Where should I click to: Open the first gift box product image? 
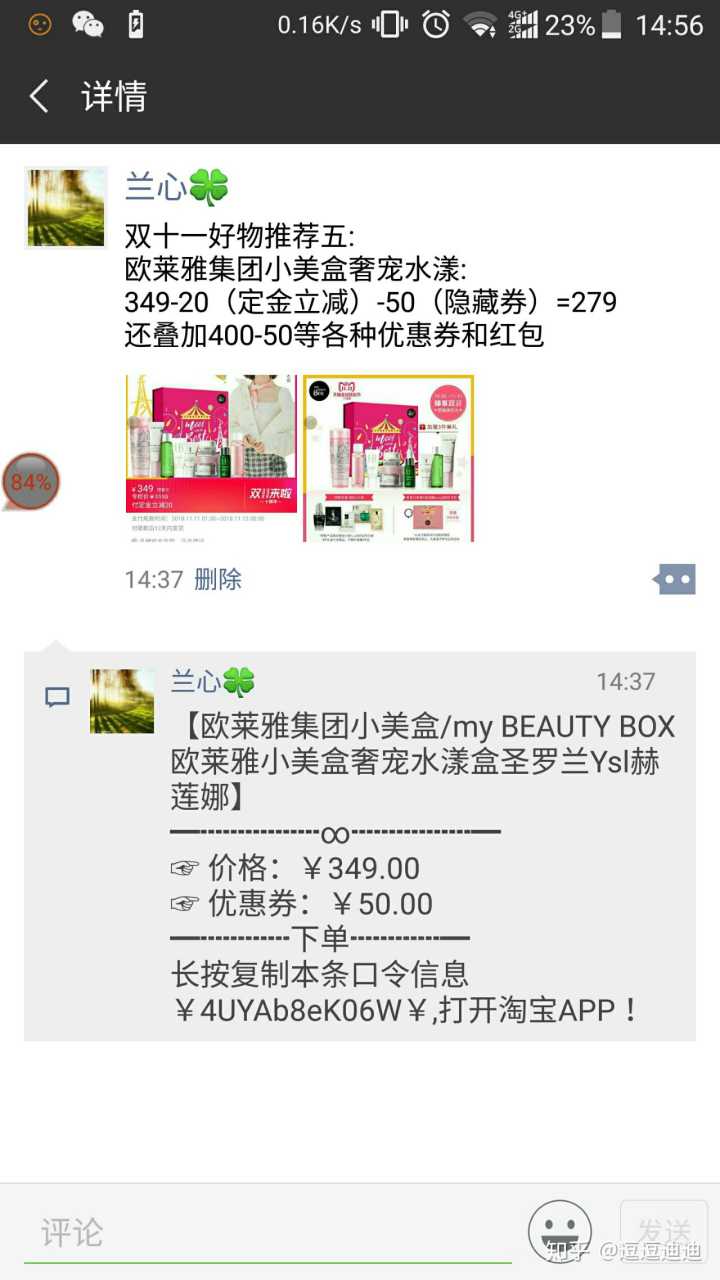tap(211, 458)
